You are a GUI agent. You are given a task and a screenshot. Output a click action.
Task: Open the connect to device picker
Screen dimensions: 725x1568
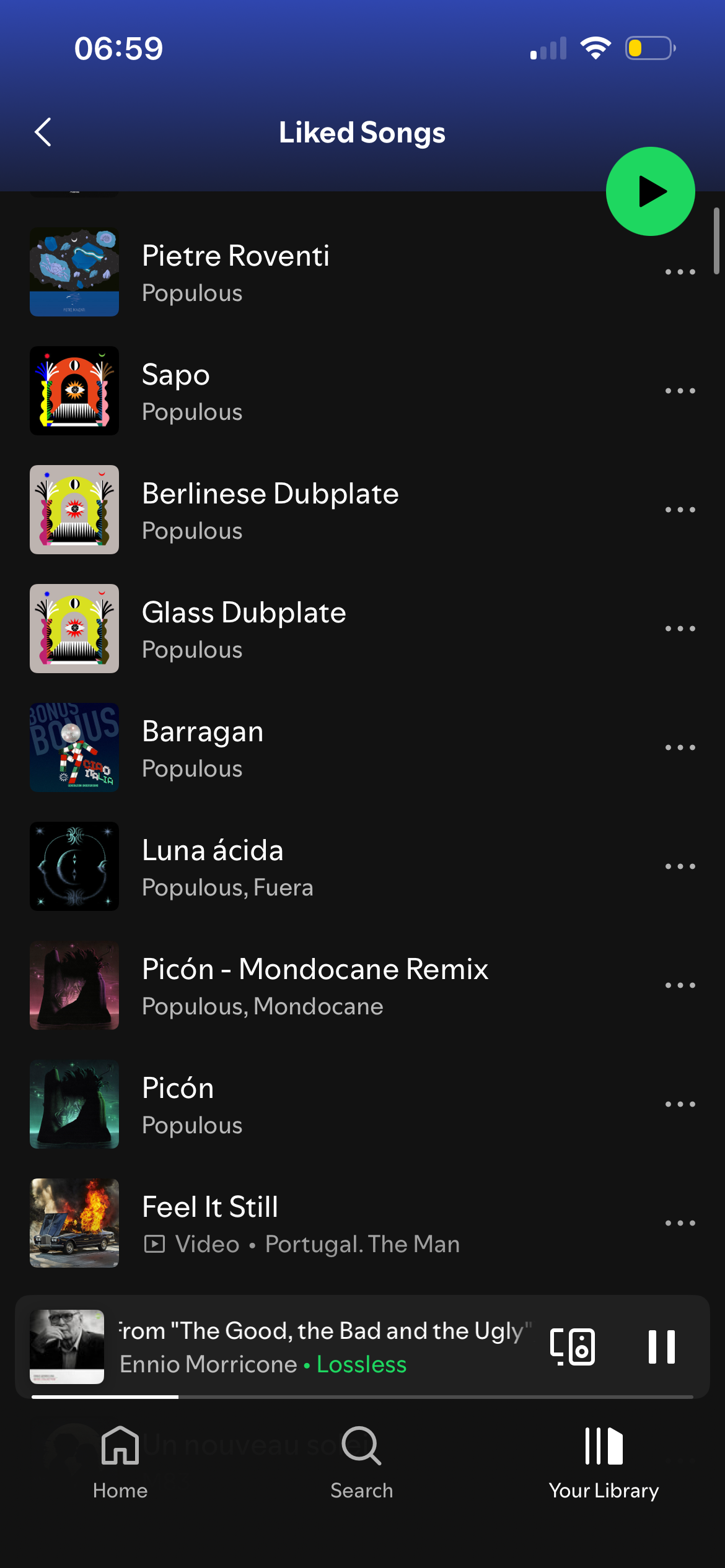tap(573, 1347)
